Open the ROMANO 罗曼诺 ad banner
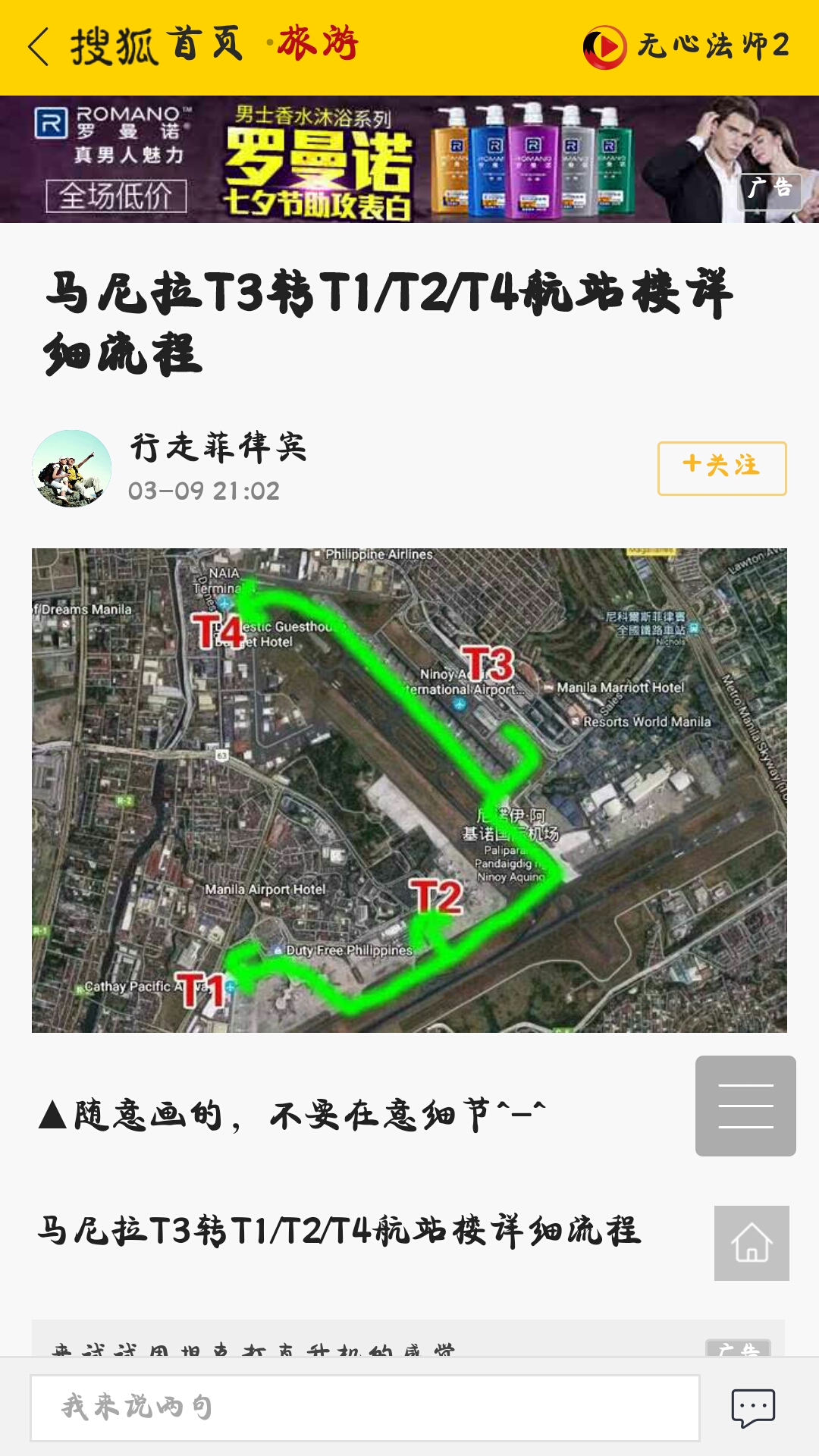The height and width of the screenshot is (1456, 819). click(409, 160)
